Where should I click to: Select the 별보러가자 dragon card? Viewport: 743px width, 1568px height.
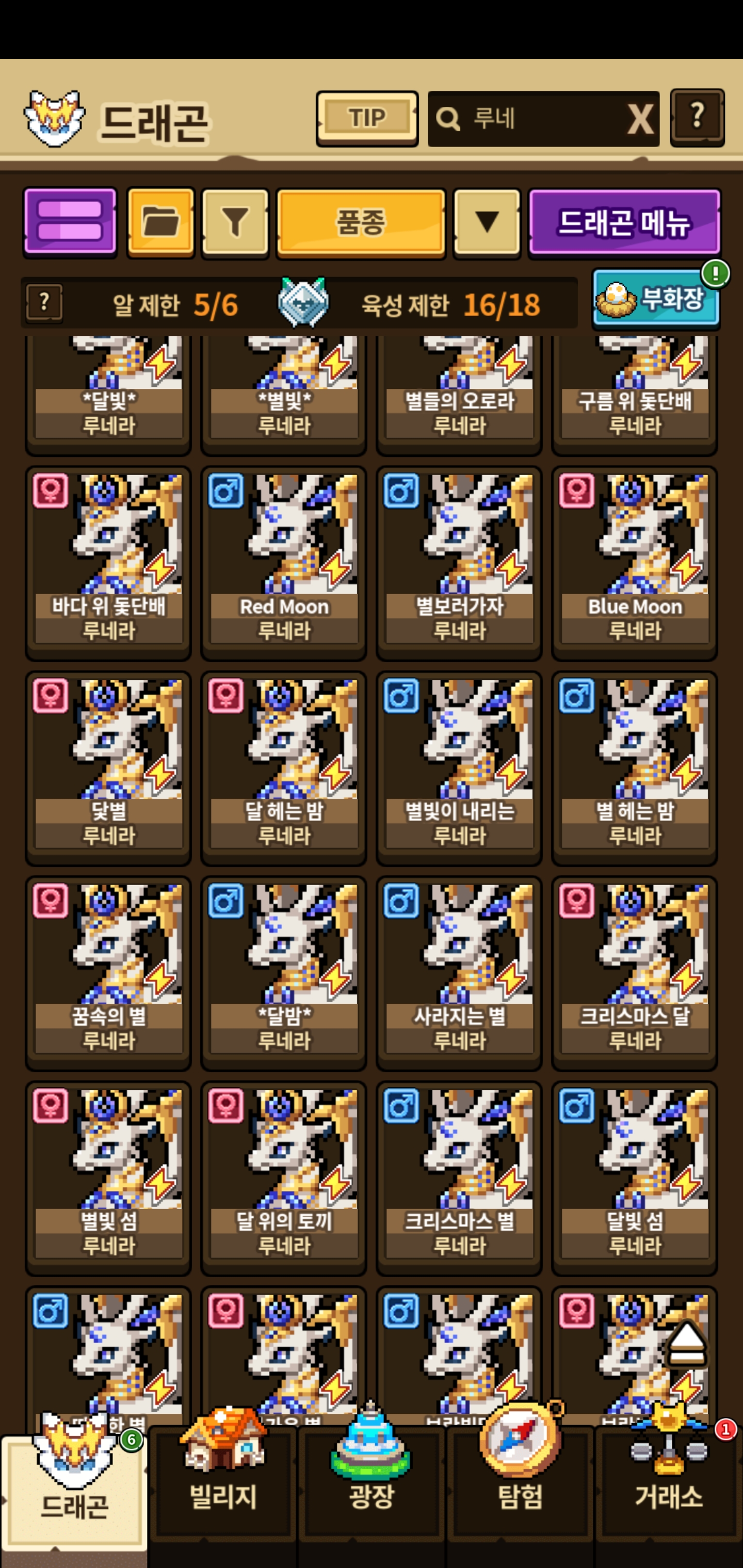point(459,562)
